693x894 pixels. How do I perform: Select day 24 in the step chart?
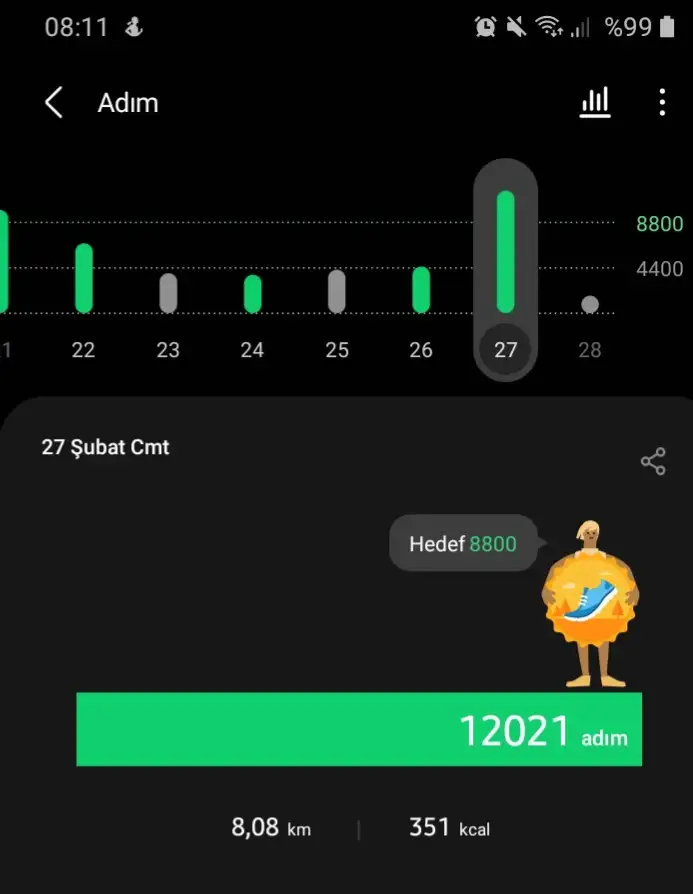pyautogui.click(x=252, y=300)
